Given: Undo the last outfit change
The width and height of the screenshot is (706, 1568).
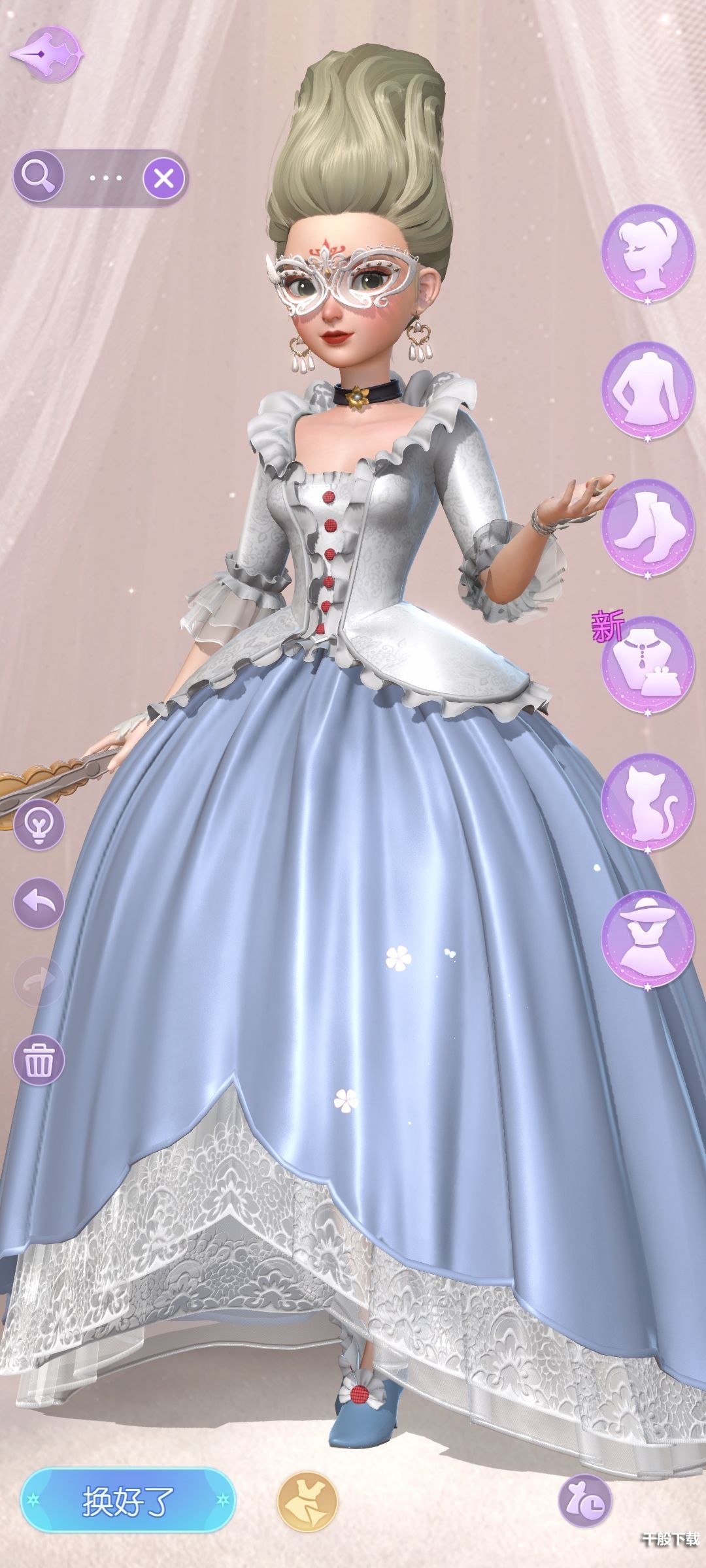Looking at the screenshot, I should [x=39, y=904].
